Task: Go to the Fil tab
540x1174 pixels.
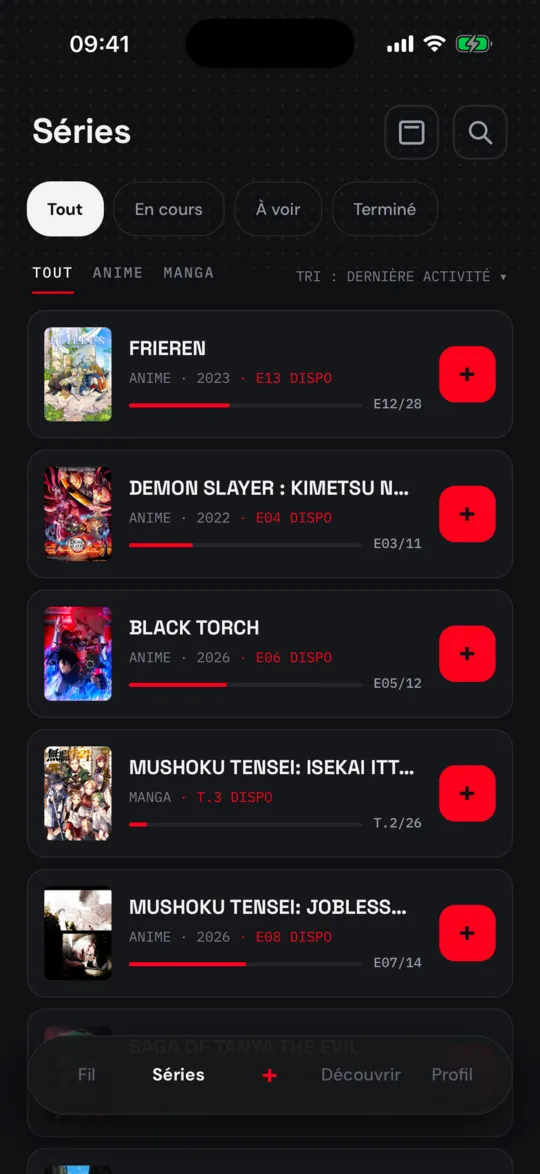Action: [87, 1074]
